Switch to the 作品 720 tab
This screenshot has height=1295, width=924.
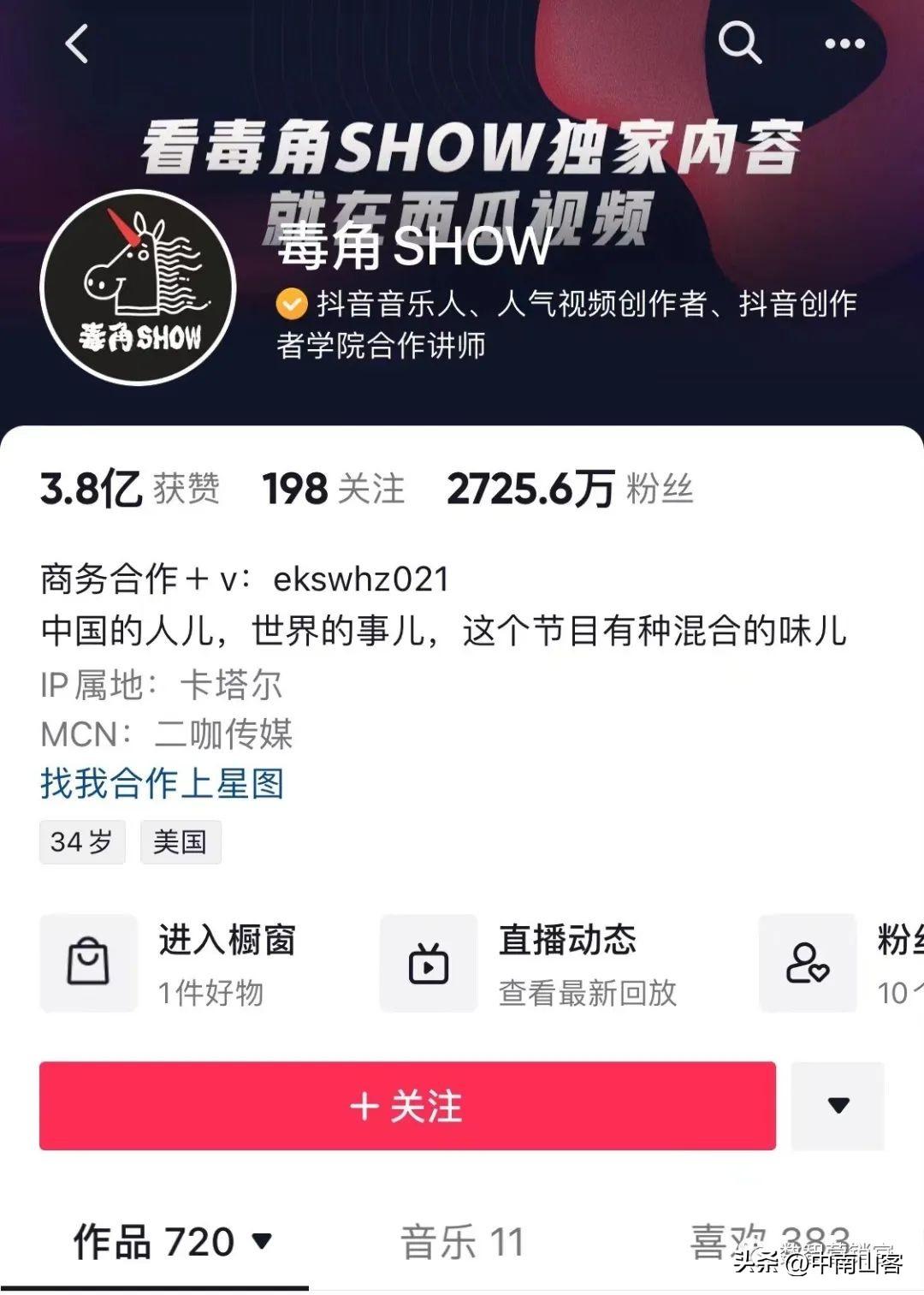(171, 1241)
